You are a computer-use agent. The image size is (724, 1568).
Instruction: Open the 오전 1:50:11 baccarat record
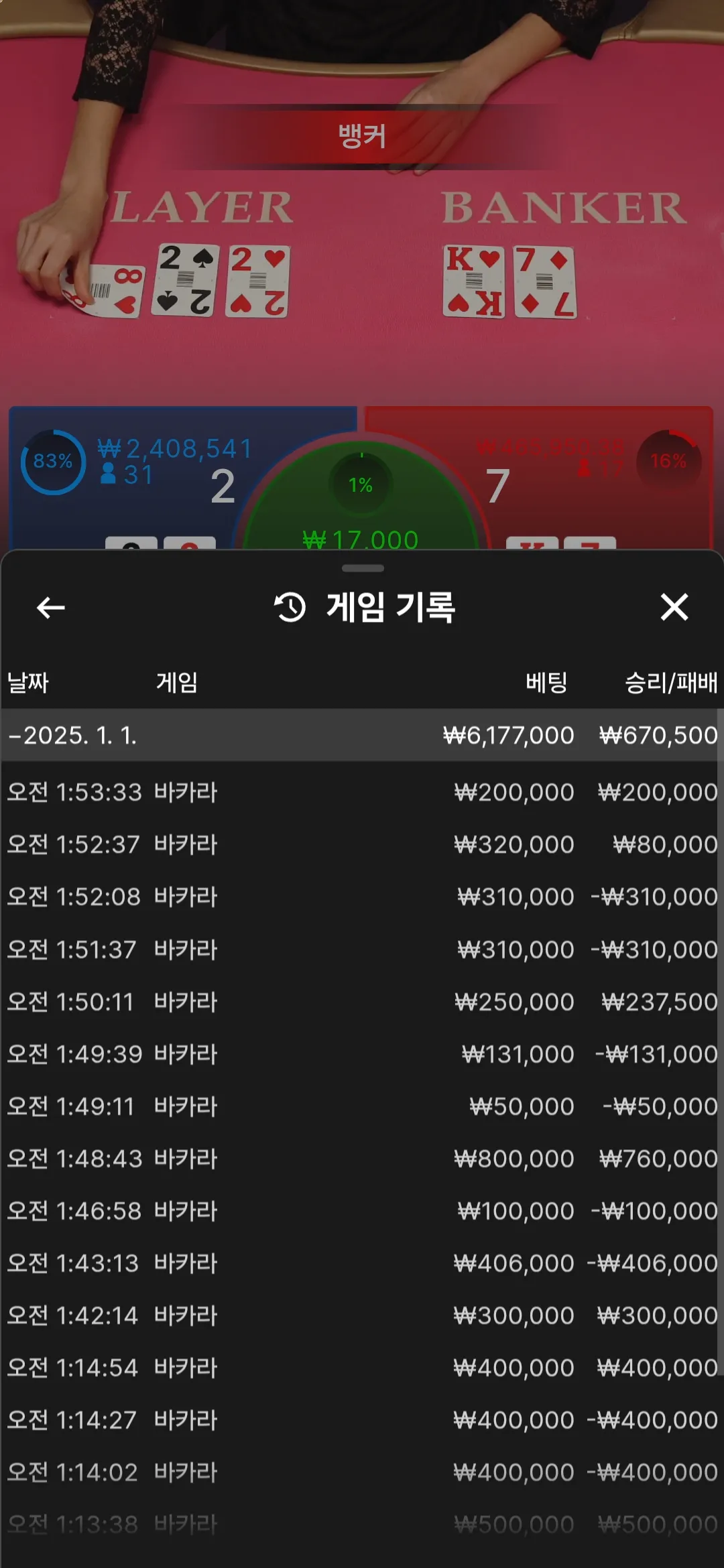pos(362,1002)
